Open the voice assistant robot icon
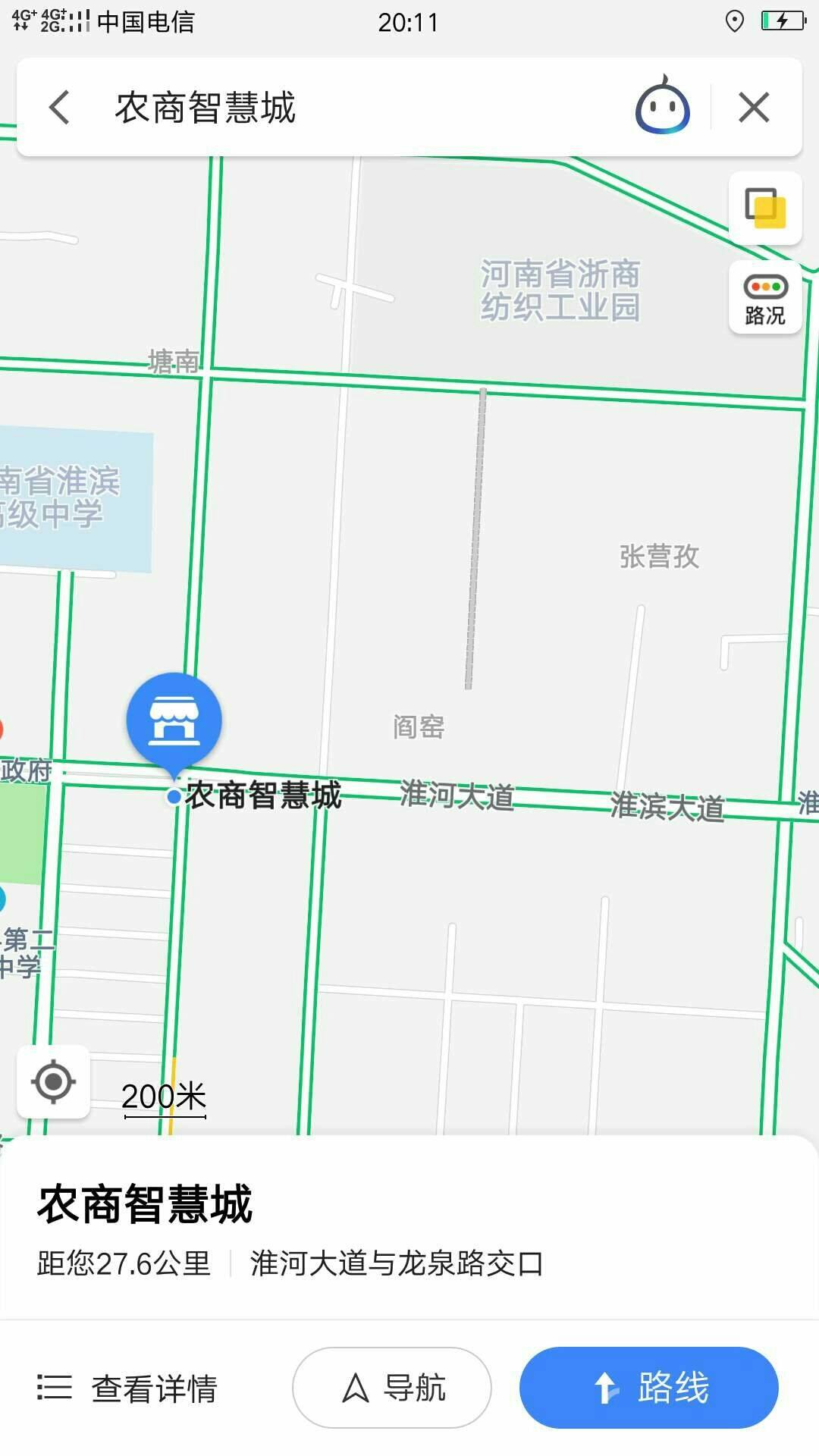 pos(662,107)
